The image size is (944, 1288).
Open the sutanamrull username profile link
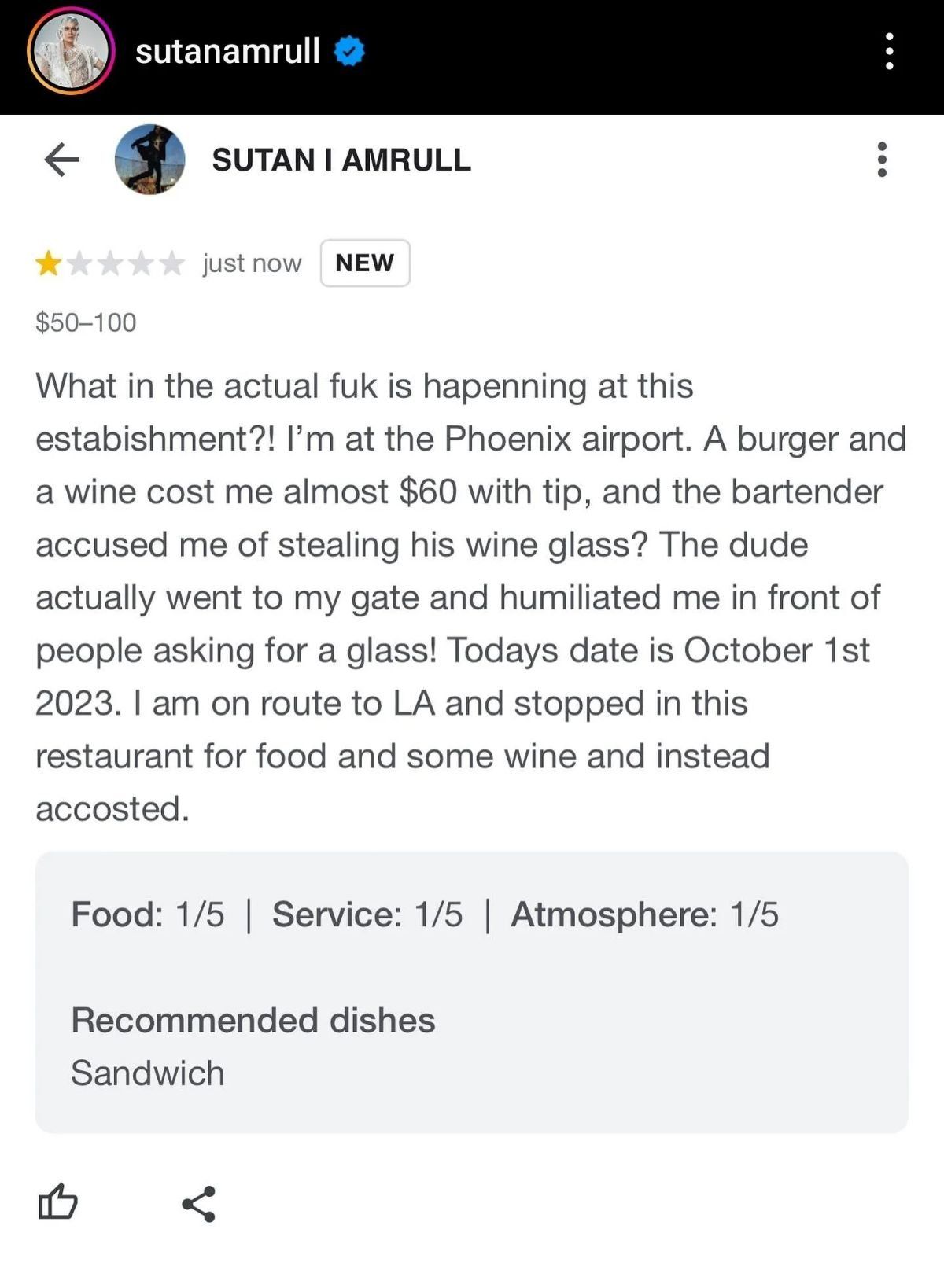(227, 52)
